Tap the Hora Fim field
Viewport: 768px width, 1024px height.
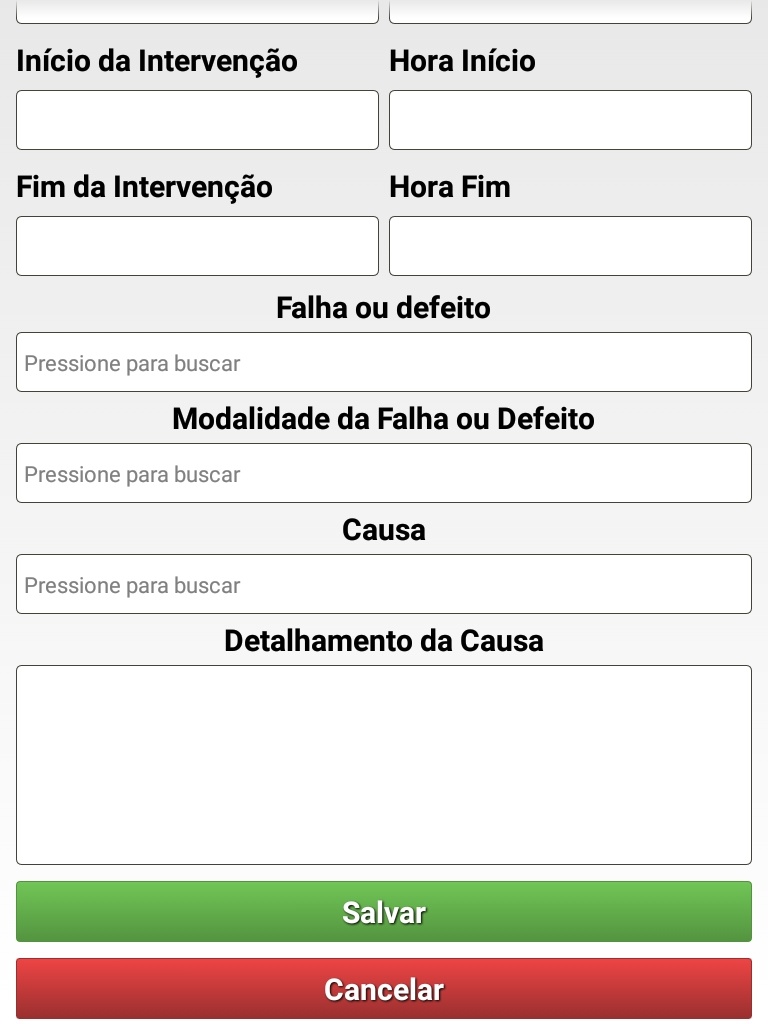[x=570, y=246]
